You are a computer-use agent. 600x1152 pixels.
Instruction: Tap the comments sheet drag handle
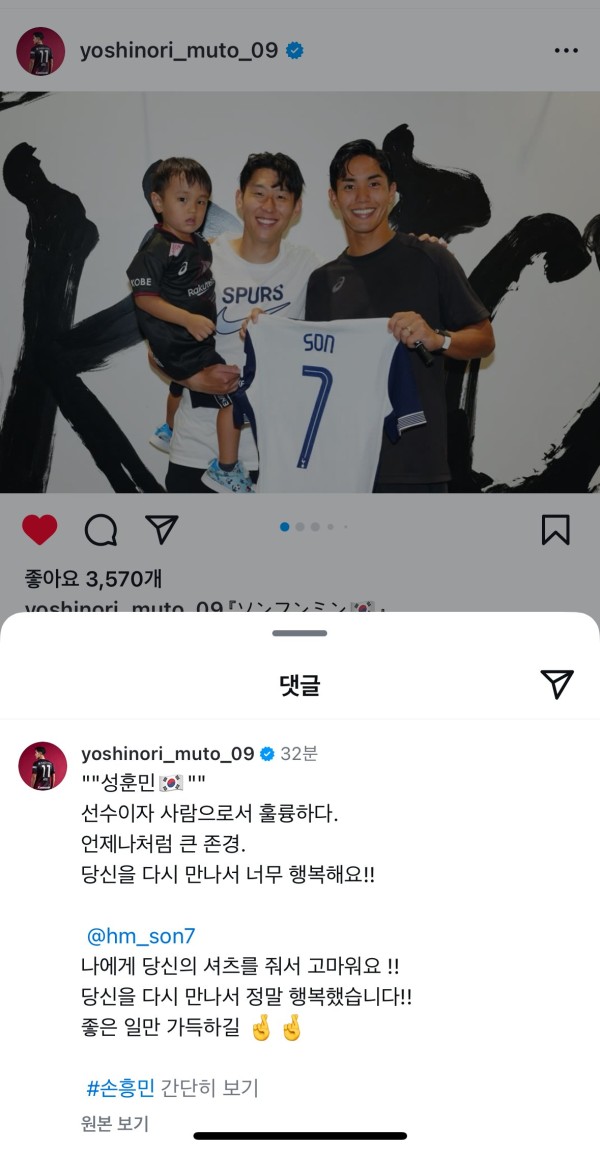[300, 633]
